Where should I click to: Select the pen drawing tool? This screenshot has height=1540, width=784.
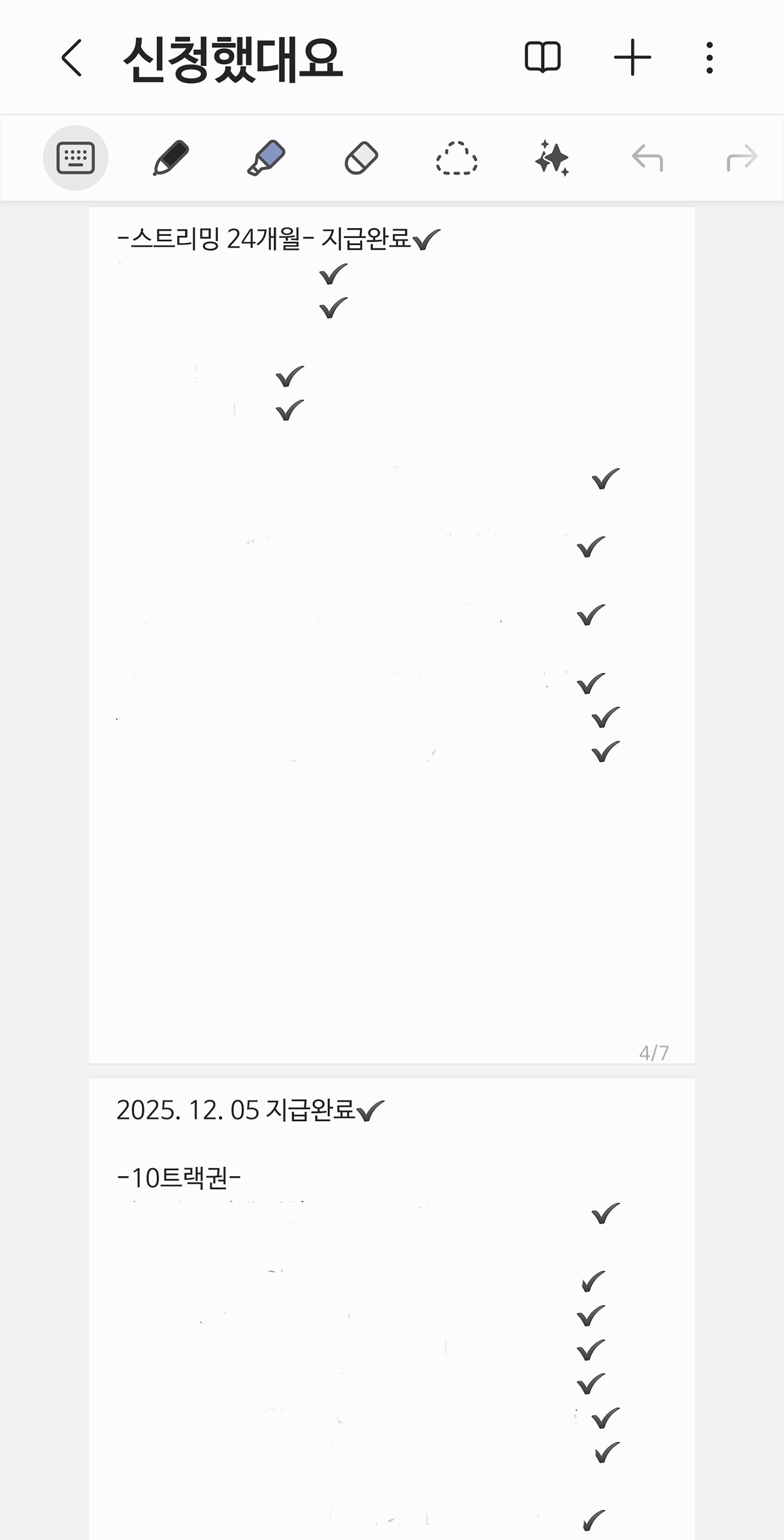point(171,157)
